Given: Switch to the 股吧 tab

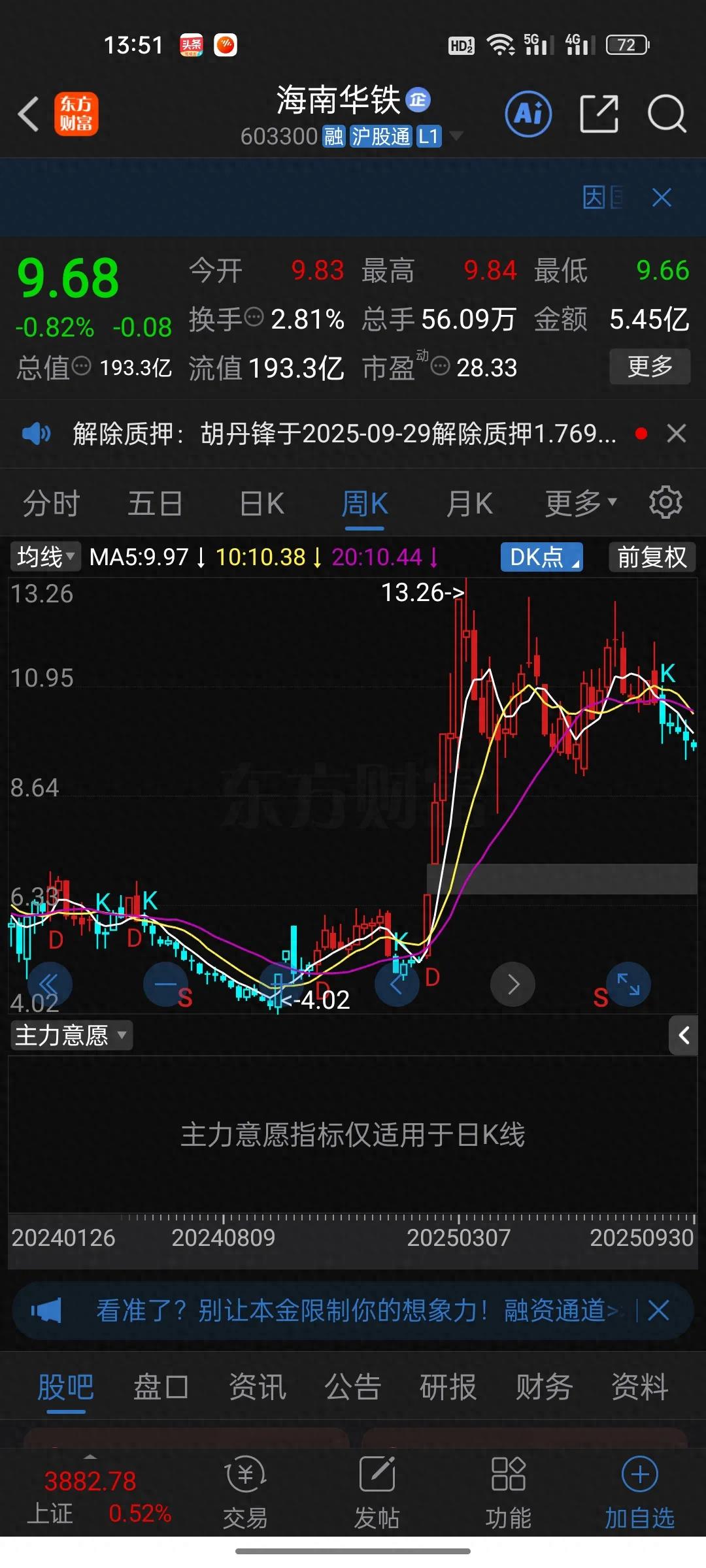Looking at the screenshot, I should 64,1387.
